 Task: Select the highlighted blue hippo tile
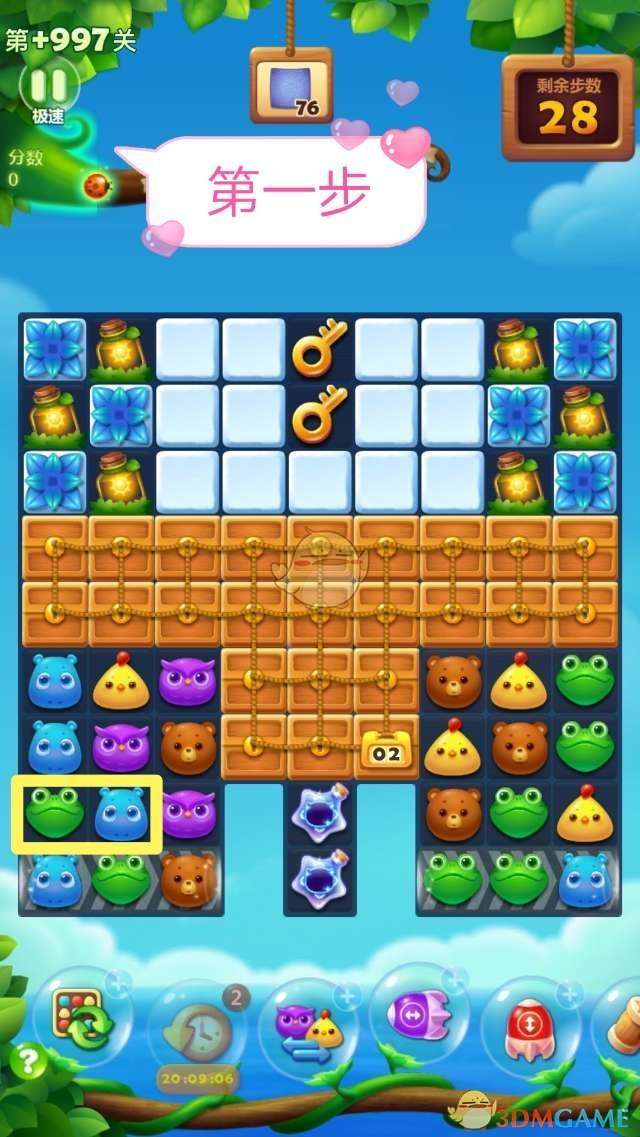[121, 814]
